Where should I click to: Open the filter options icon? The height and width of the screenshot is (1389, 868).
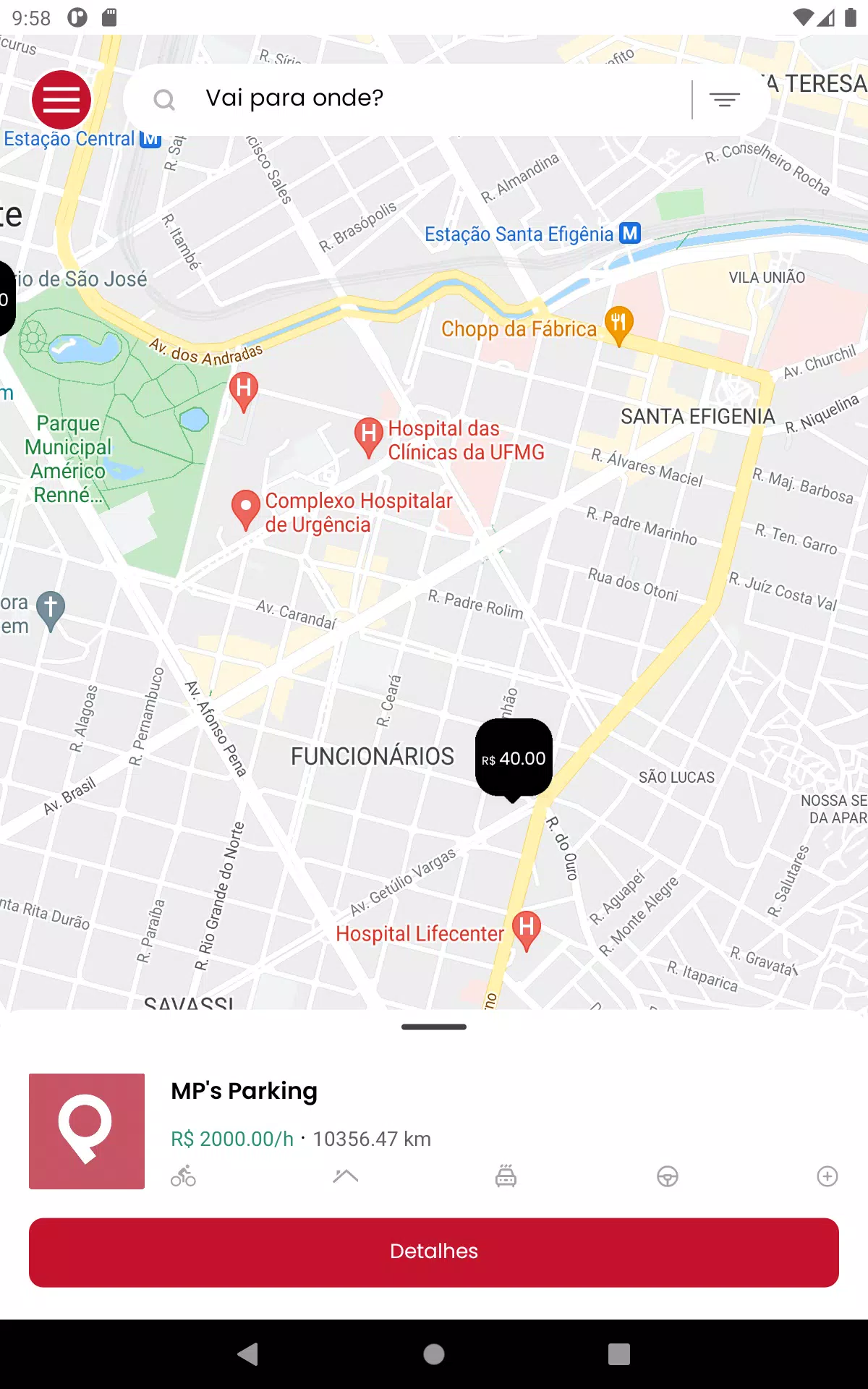tap(724, 100)
